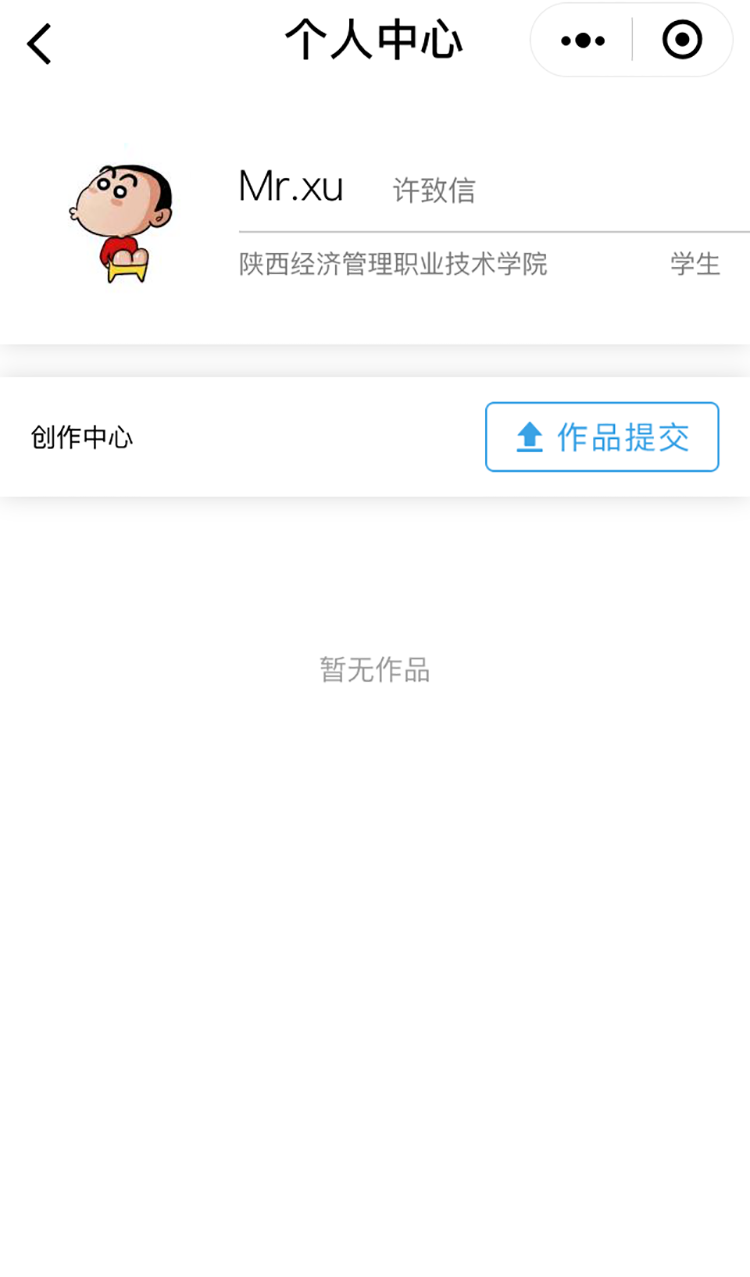750x1277 pixels.
Task: Close the mini program with the target icon
Action: (682, 41)
